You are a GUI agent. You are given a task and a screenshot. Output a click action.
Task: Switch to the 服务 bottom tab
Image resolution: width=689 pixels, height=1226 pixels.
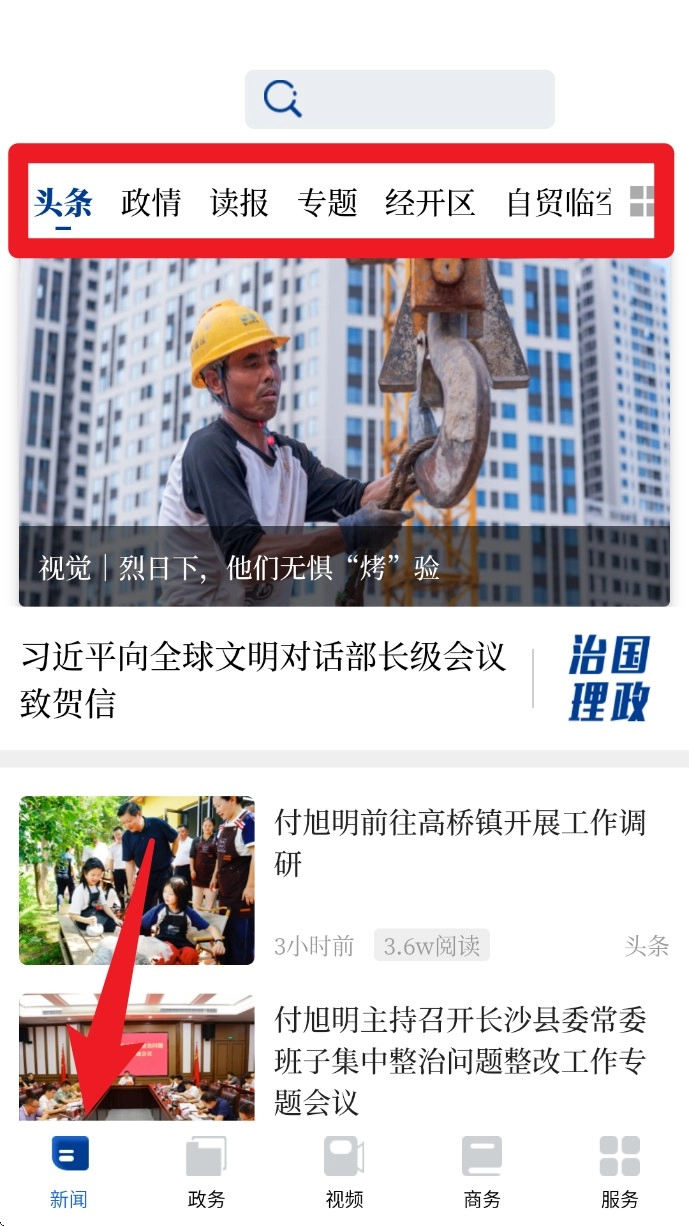click(619, 1171)
